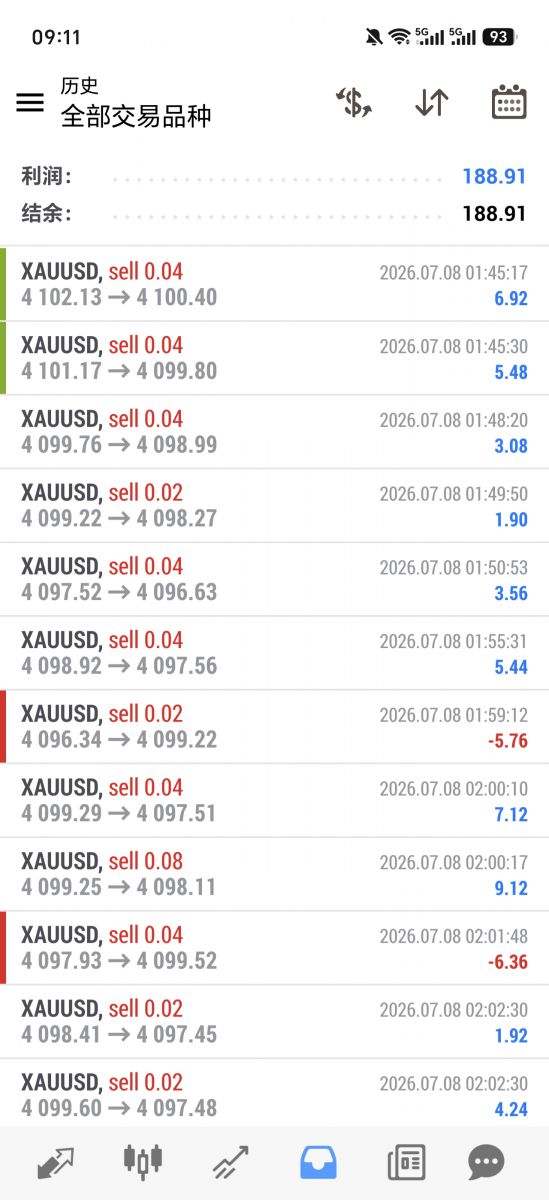The image size is (549, 1200).
Task: Switch to the Quotes tab
Action: point(56,1162)
